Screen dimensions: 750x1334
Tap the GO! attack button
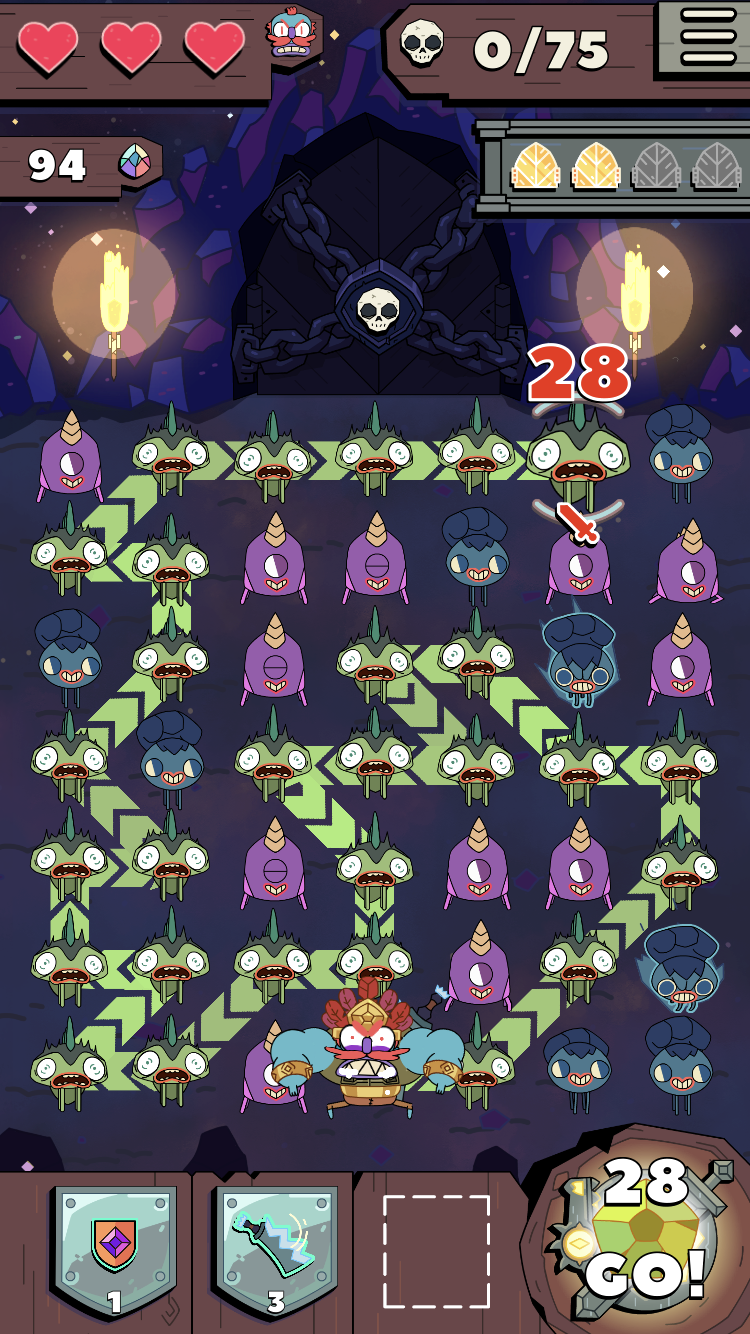point(643,1241)
